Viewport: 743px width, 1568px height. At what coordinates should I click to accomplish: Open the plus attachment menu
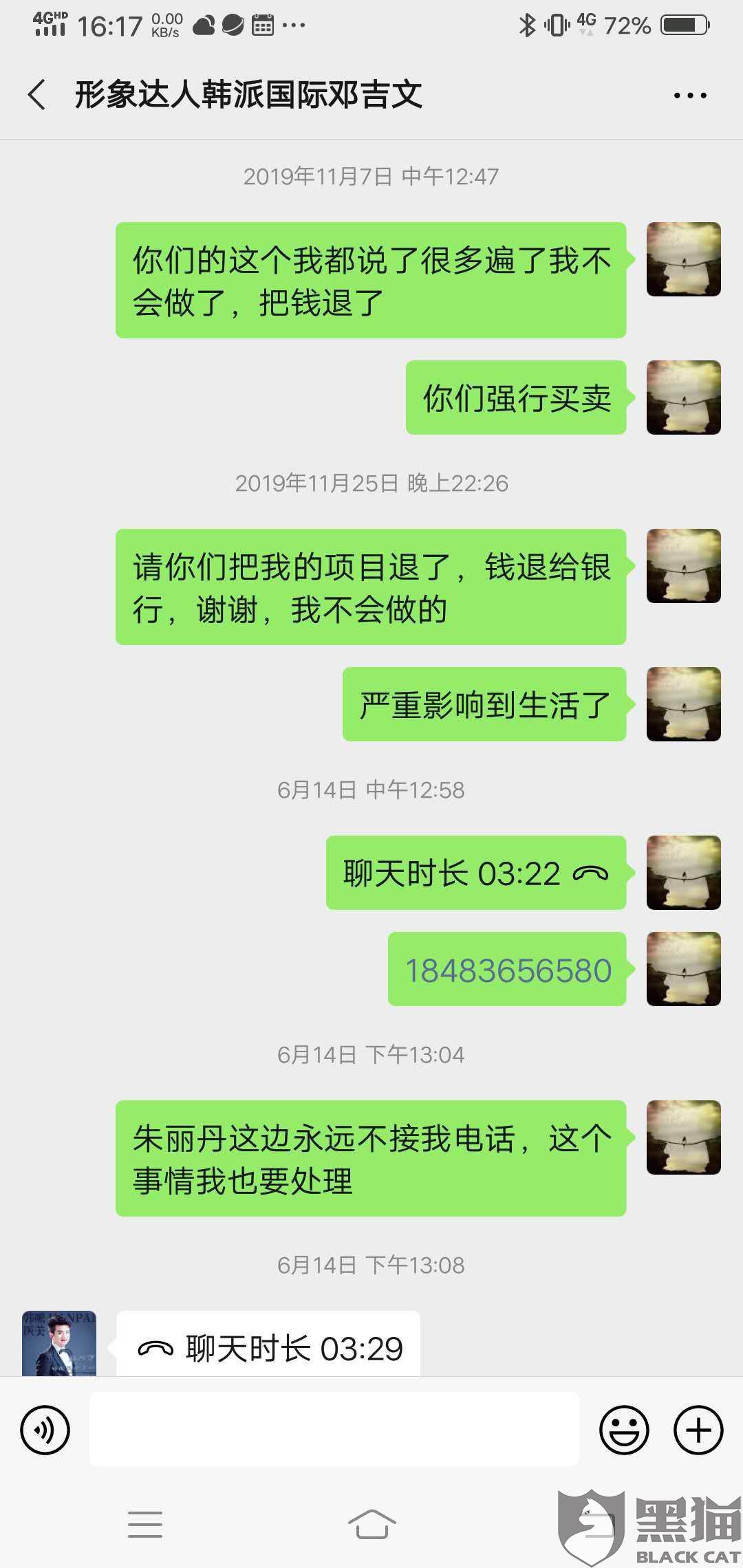click(x=698, y=1430)
